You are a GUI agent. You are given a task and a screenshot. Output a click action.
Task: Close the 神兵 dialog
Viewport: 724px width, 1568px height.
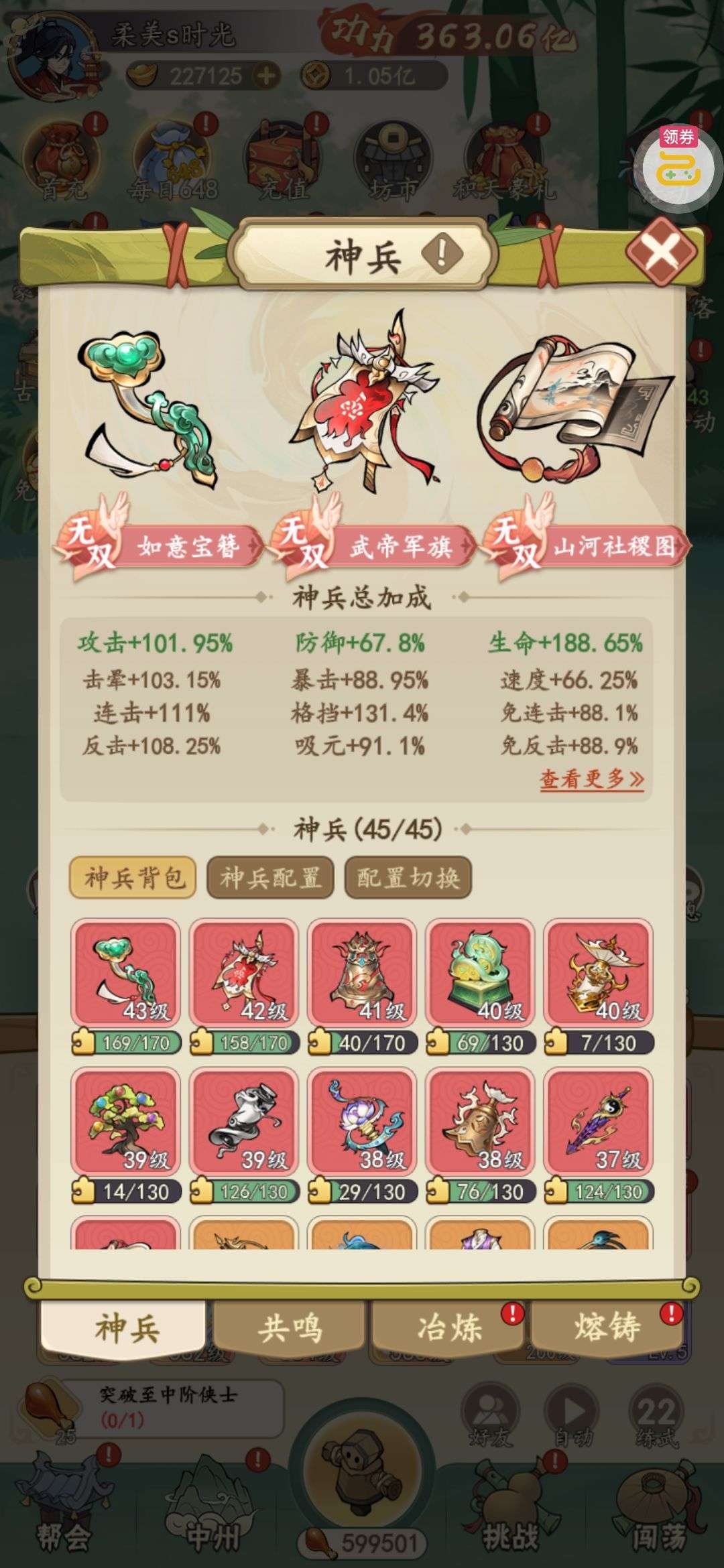click(x=661, y=254)
